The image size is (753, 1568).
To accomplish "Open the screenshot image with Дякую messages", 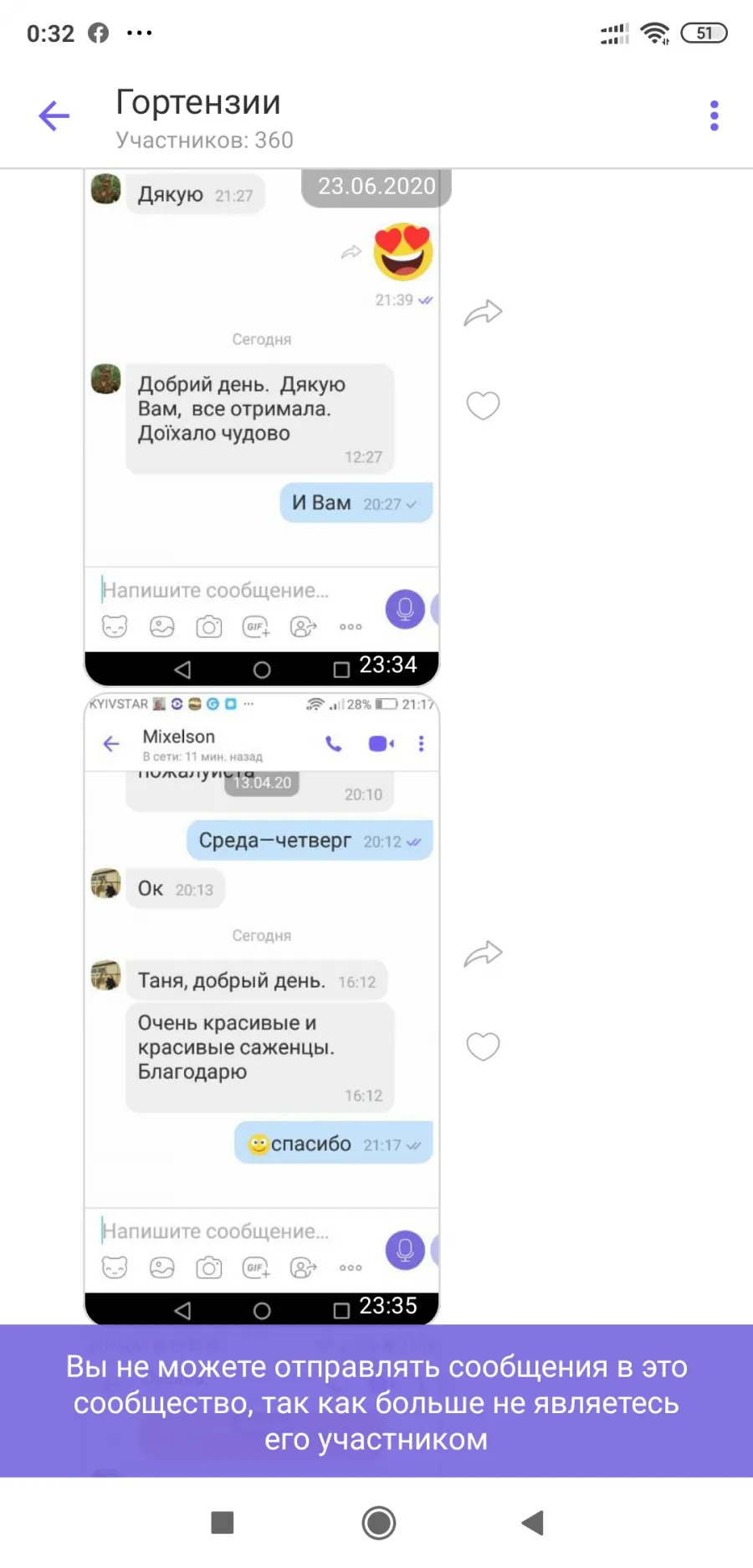I will tap(262, 428).
